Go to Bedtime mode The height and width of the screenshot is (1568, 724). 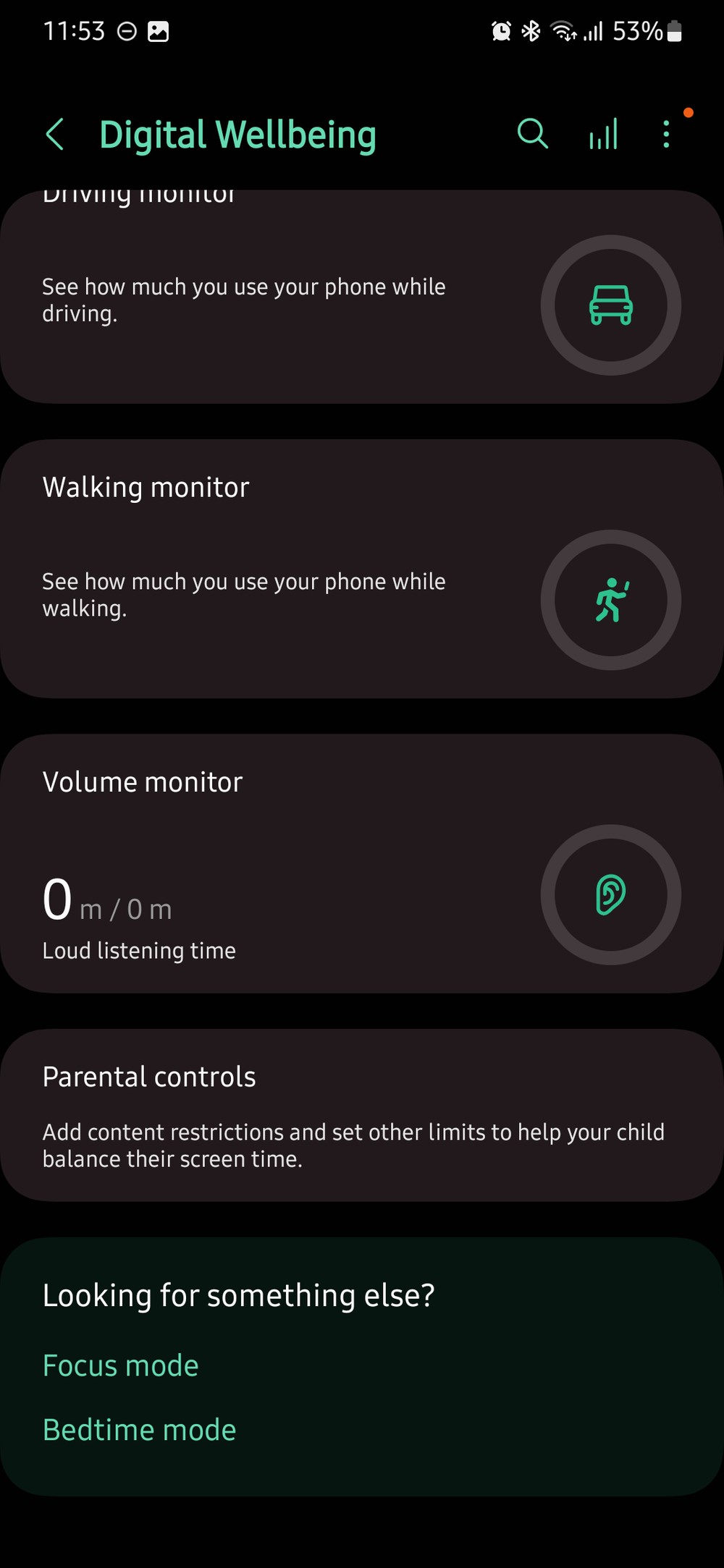click(140, 1430)
